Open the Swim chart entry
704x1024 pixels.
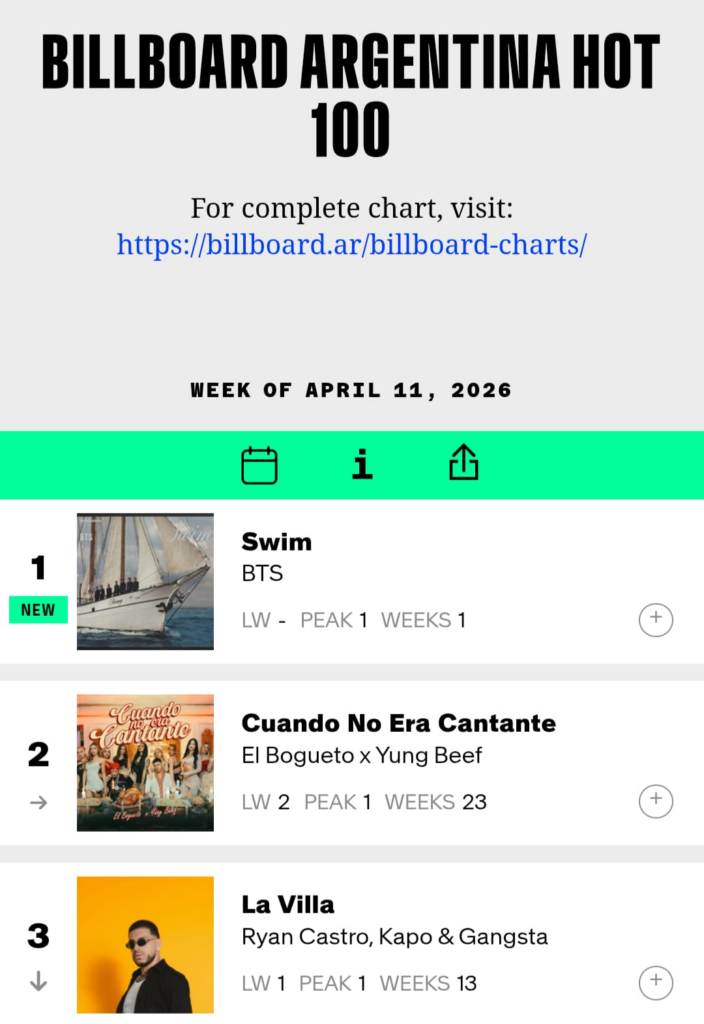pos(277,542)
